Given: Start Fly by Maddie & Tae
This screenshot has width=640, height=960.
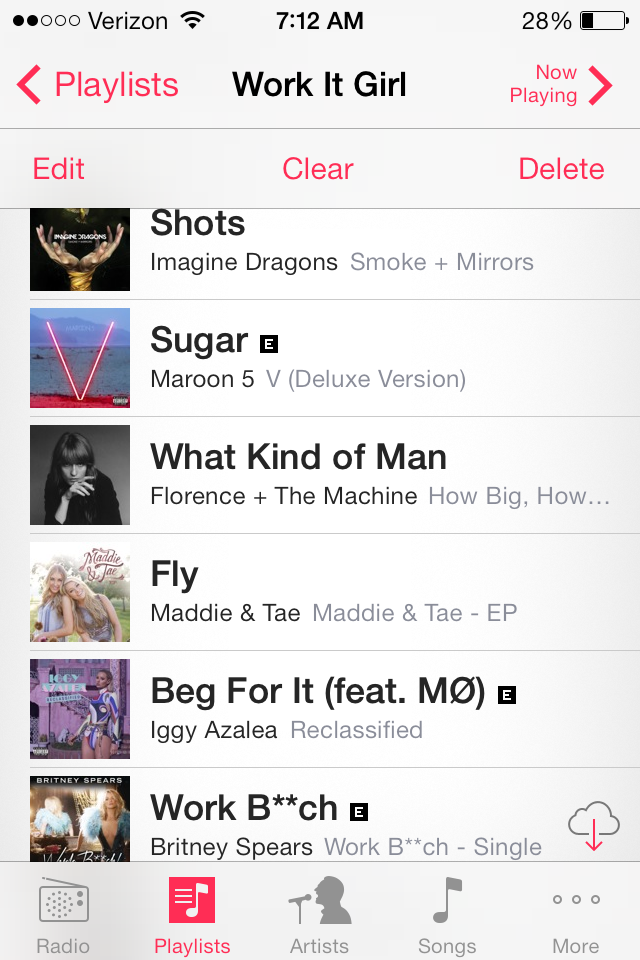Looking at the screenshot, I should [x=340, y=592].
